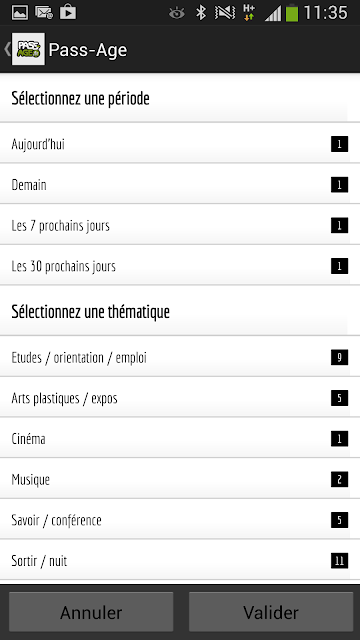Select Les 30 prochains jours
The height and width of the screenshot is (640, 360).
180,265
